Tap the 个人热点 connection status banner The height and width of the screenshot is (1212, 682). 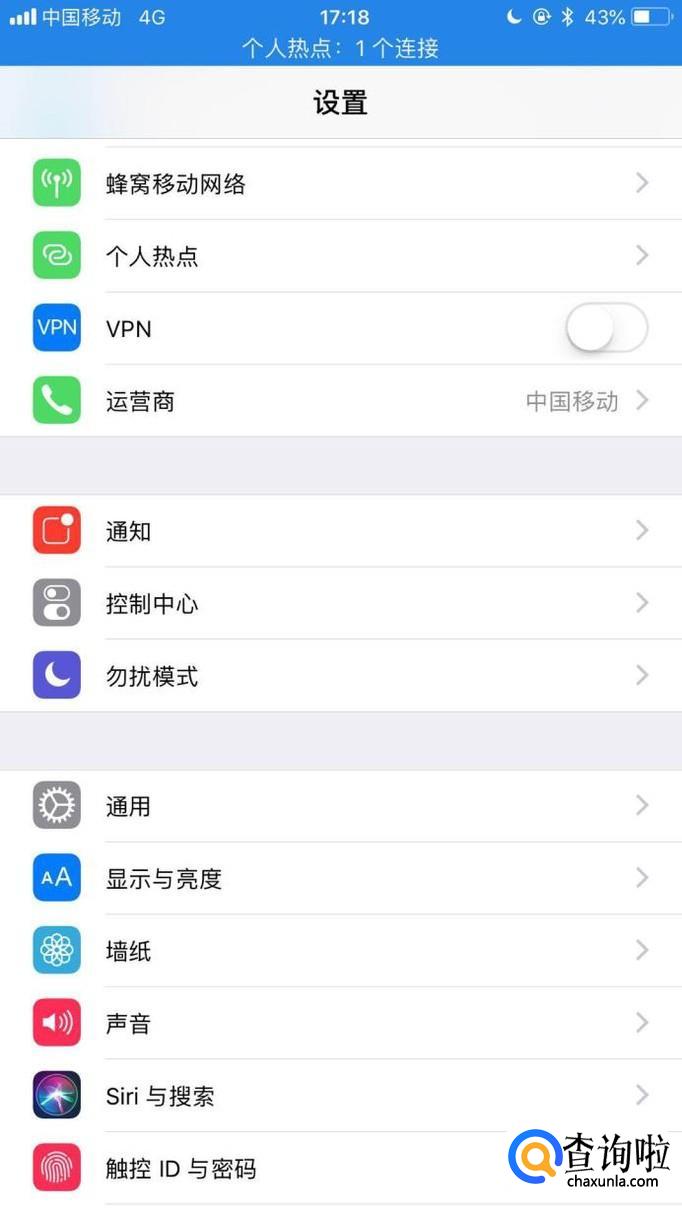click(x=340, y=47)
